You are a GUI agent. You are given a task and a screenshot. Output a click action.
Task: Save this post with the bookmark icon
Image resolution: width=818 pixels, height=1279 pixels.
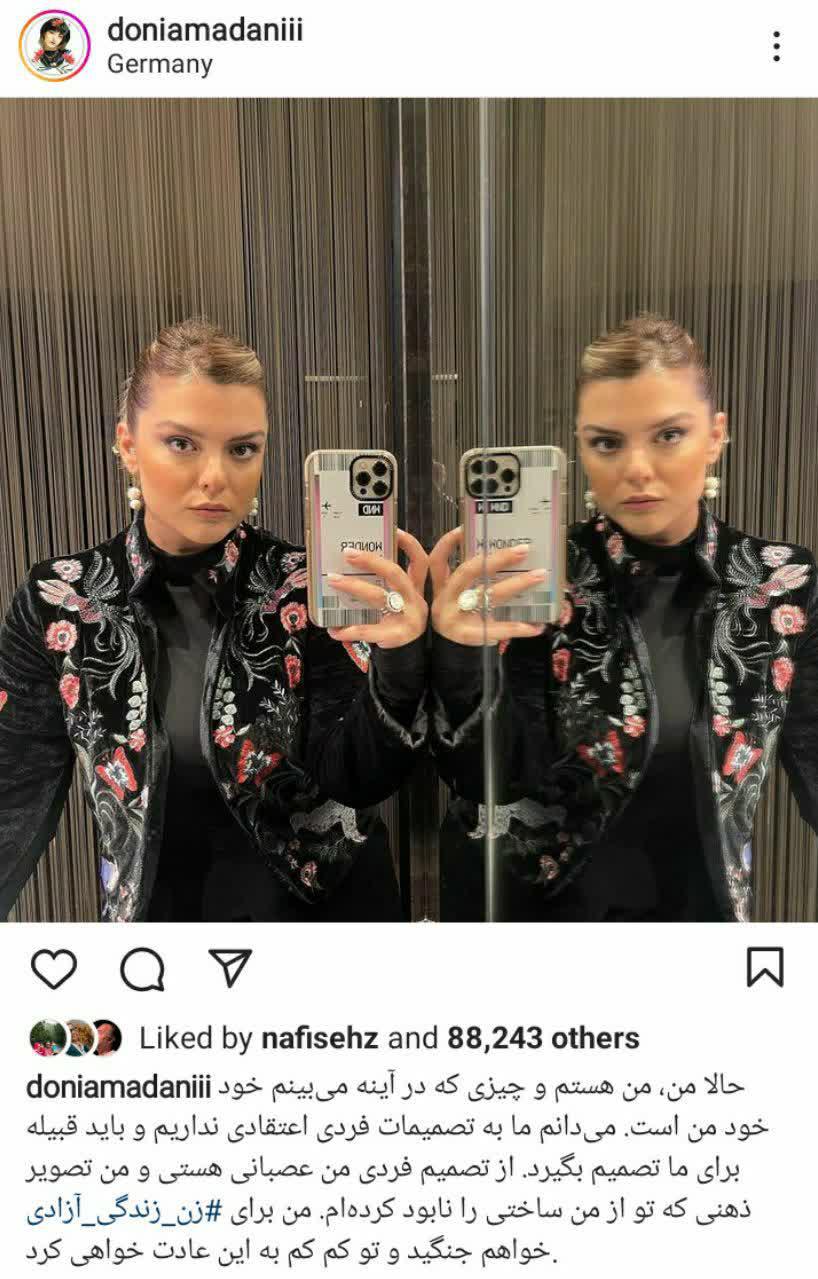(x=765, y=968)
